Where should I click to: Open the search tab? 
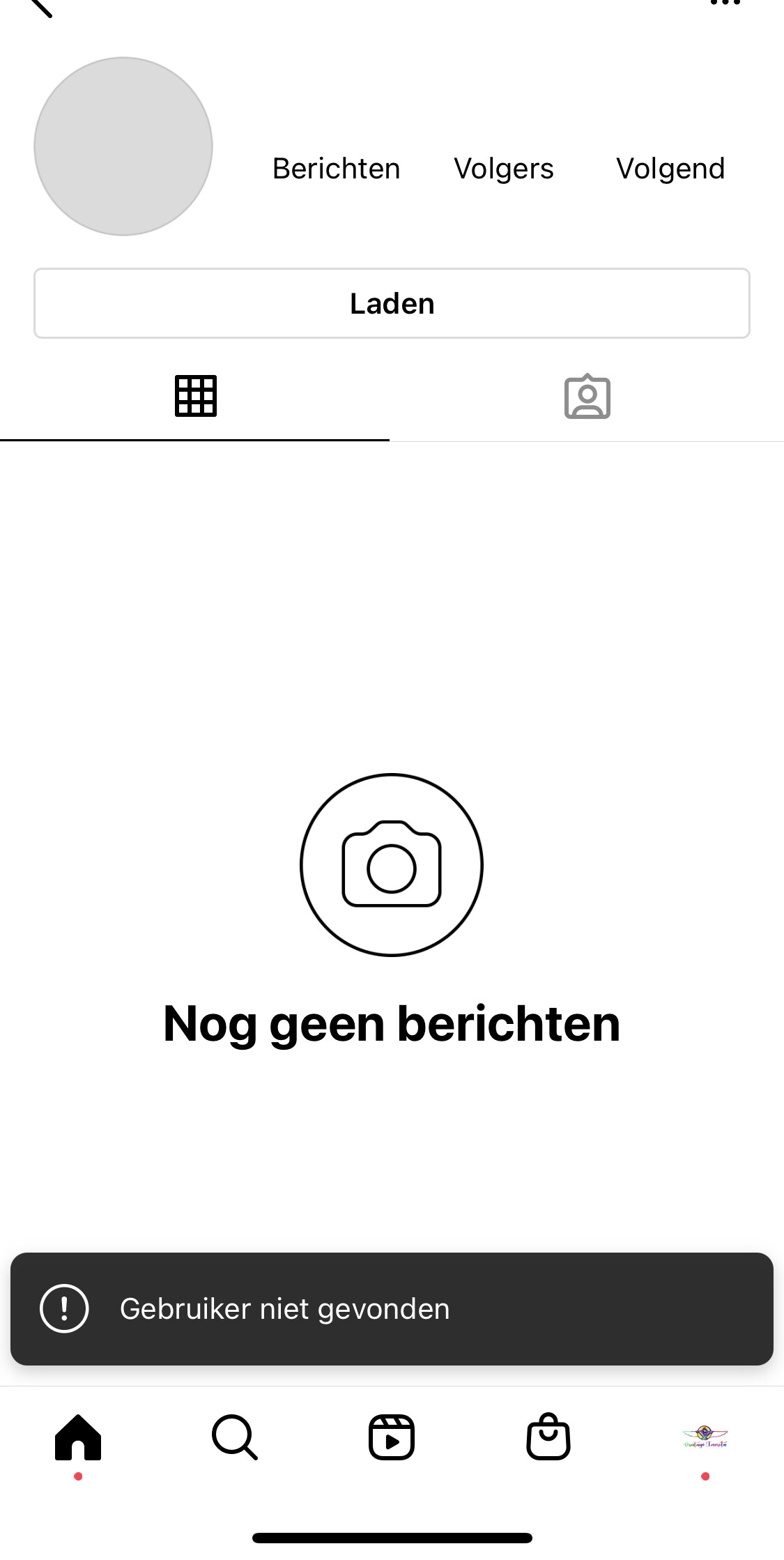click(235, 1437)
